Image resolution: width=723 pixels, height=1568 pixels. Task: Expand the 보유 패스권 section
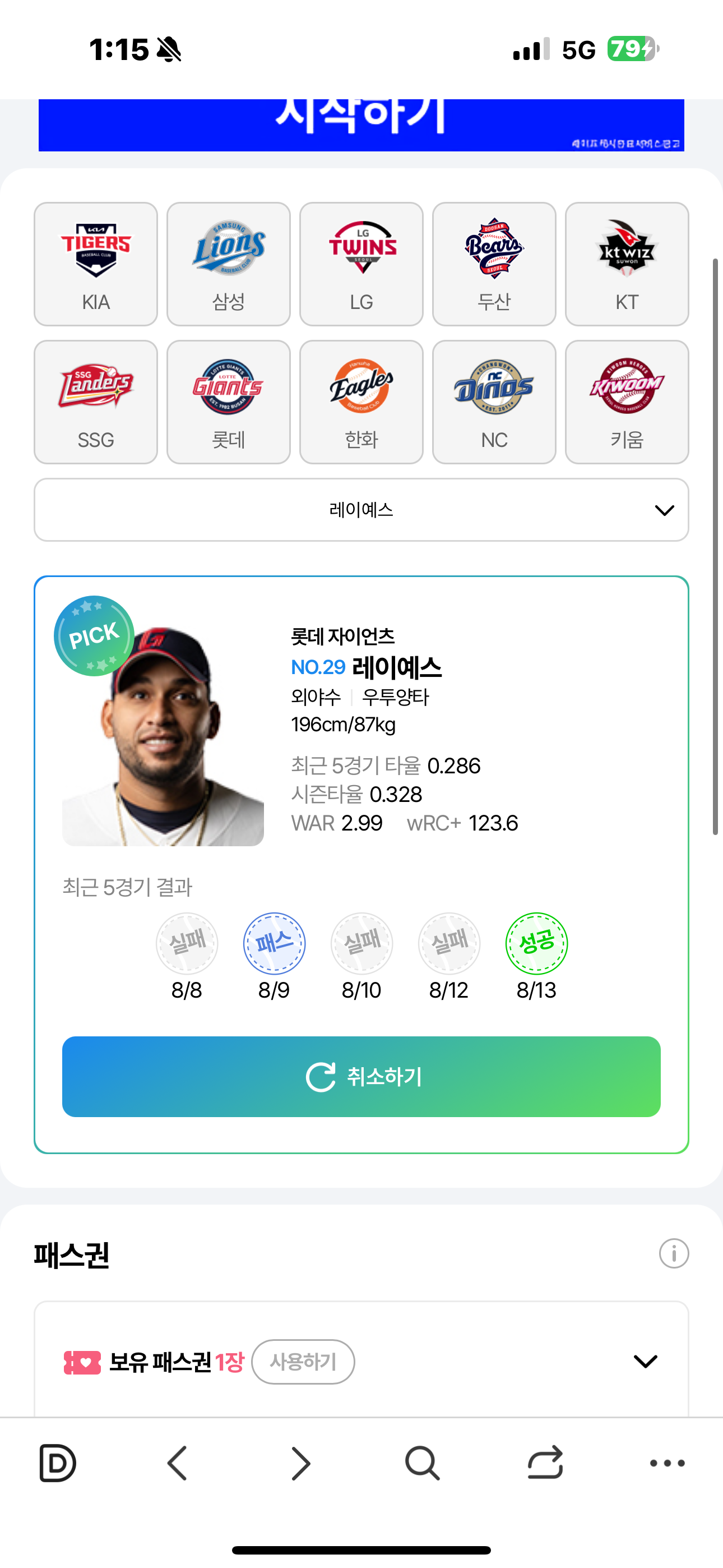click(645, 1362)
